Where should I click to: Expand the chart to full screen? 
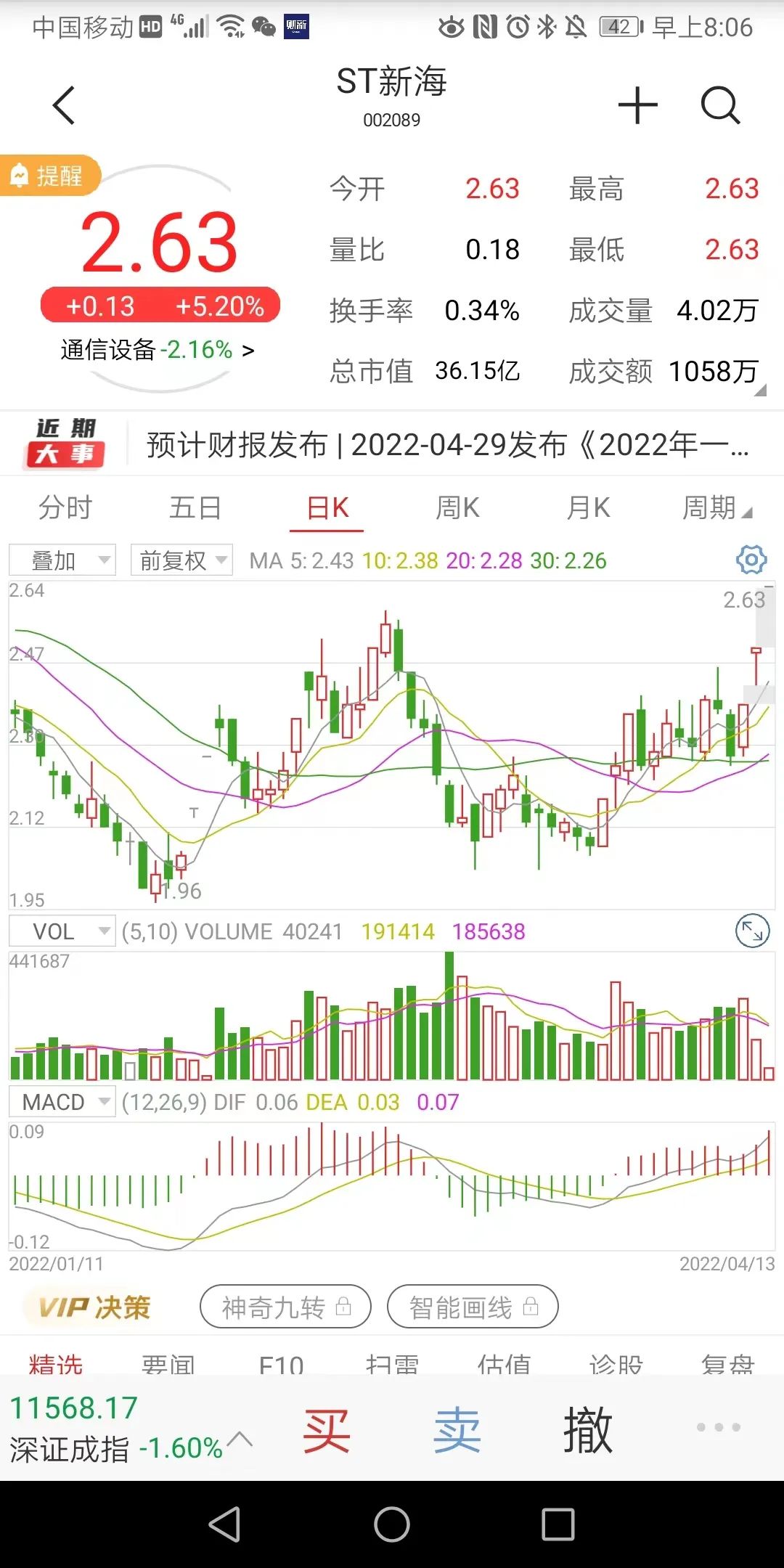(752, 931)
